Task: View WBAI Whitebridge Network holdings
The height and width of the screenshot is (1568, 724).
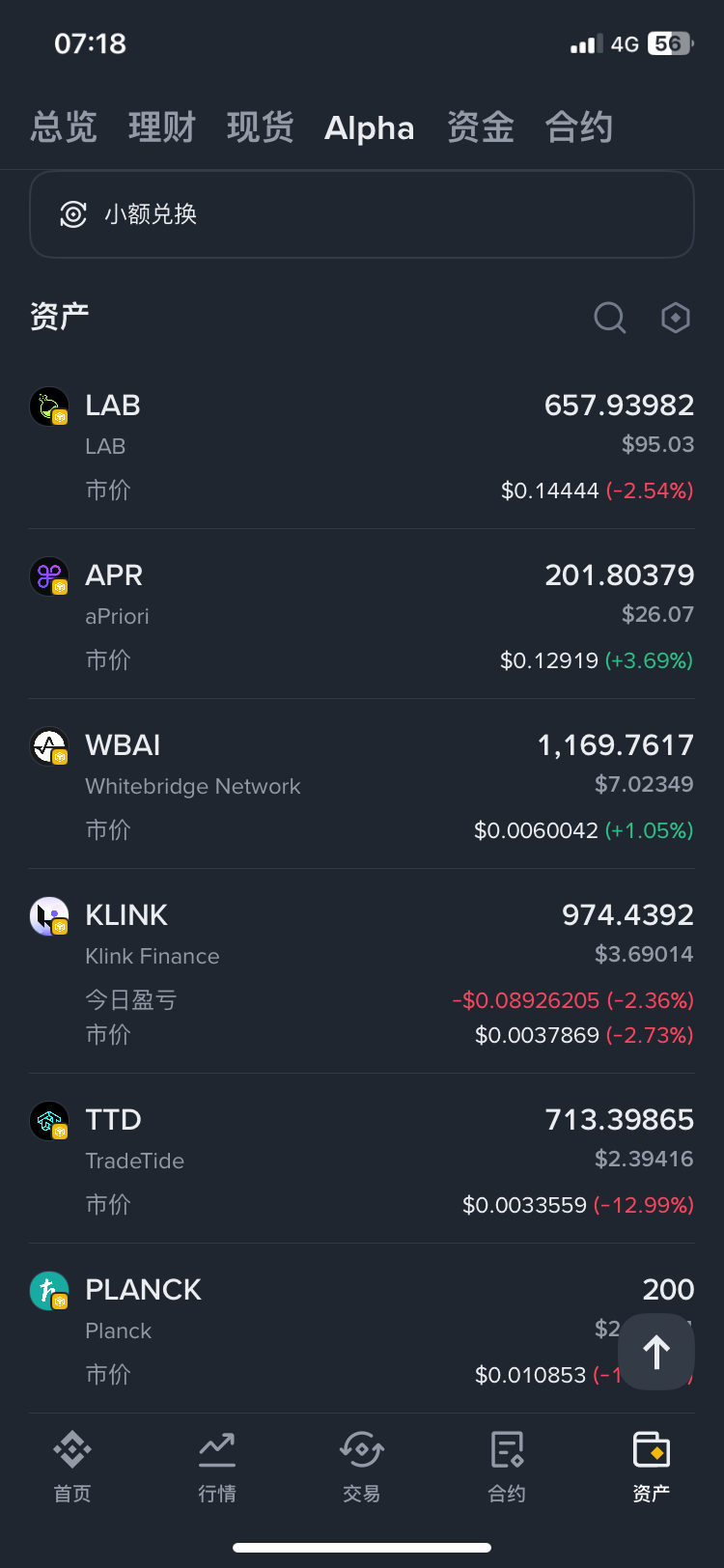Action: (x=361, y=786)
